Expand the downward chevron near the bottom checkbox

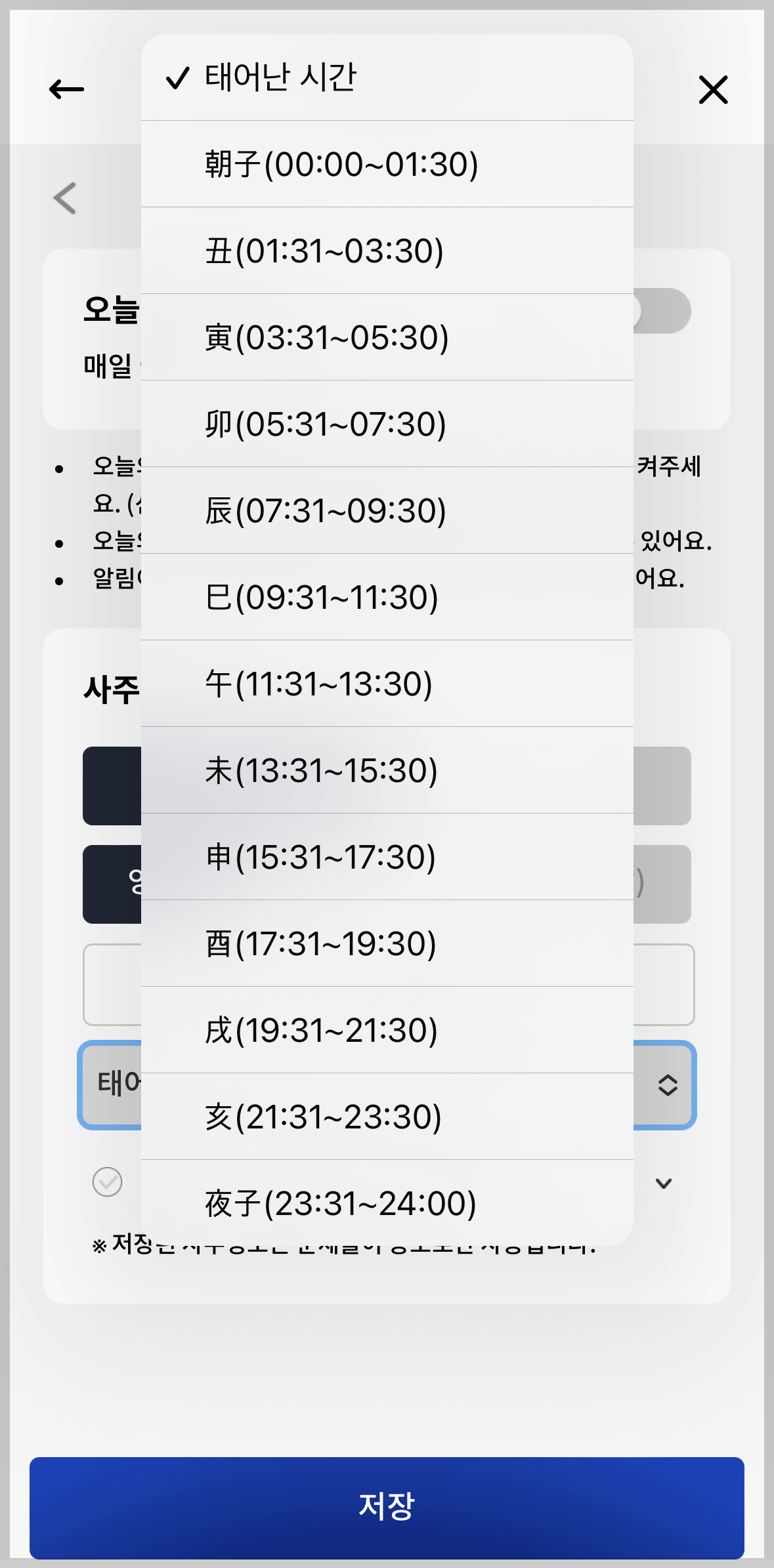(663, 1184)
